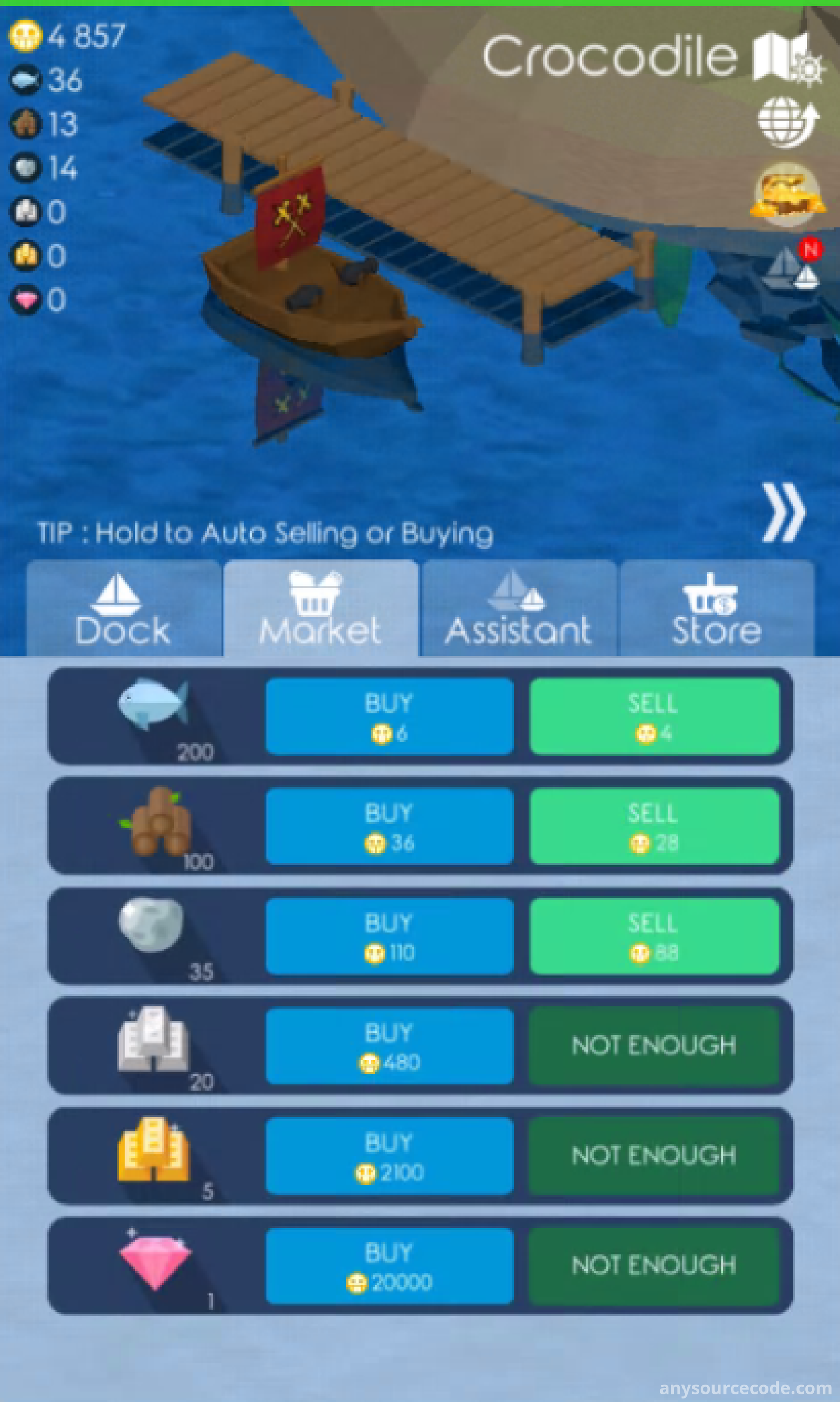The image size is (840, 1402).
Task: Sell wood for 28 coins
Action: (x=654, y=826)
